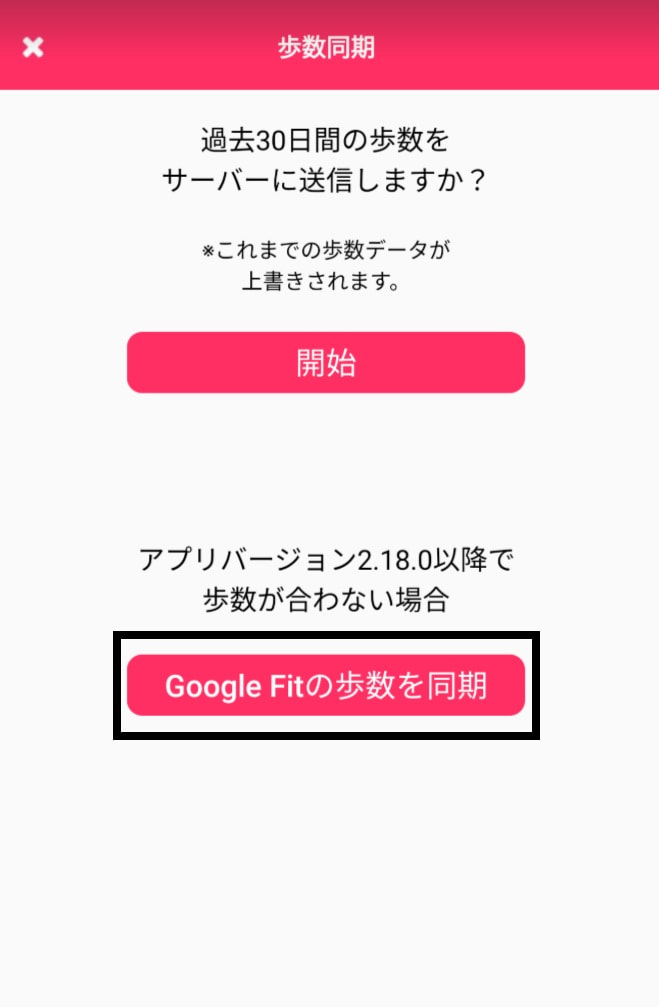The width and height of the screenshot is (659, 1007).
Task: Close the 歩数同期 screen
Action: (x=33, y=47)
